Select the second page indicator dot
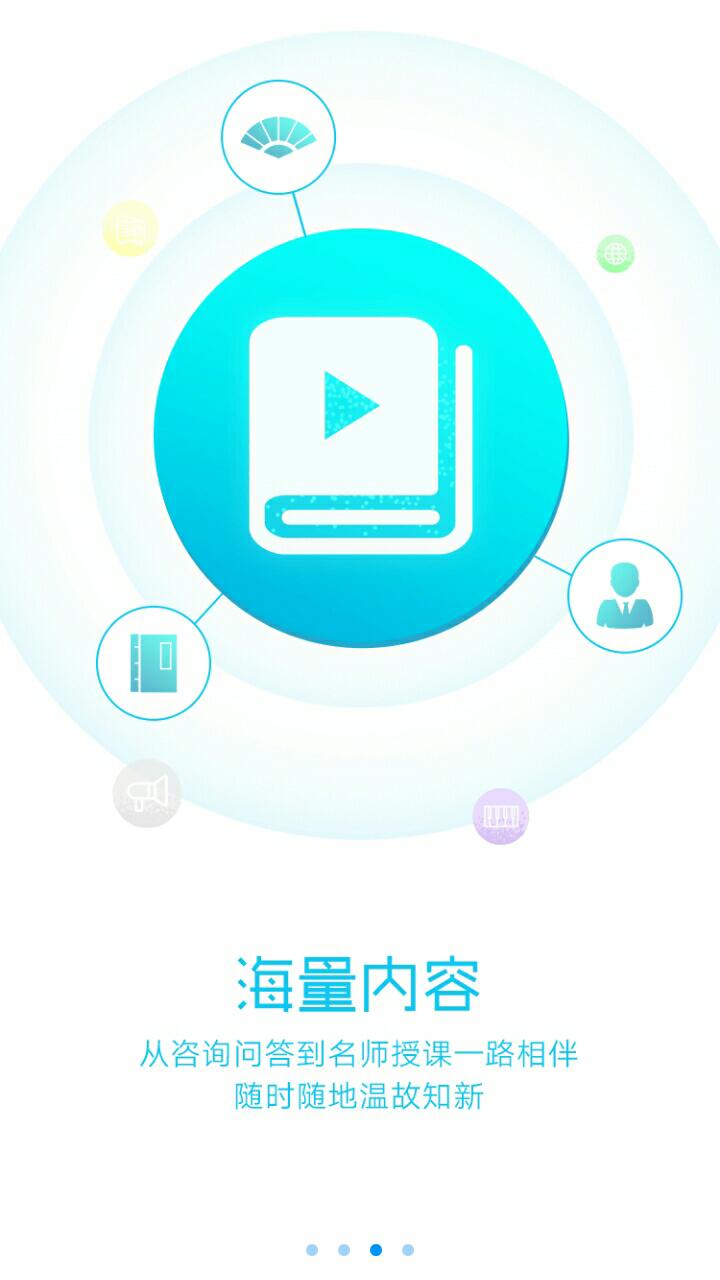 [x=344, y=1250]
